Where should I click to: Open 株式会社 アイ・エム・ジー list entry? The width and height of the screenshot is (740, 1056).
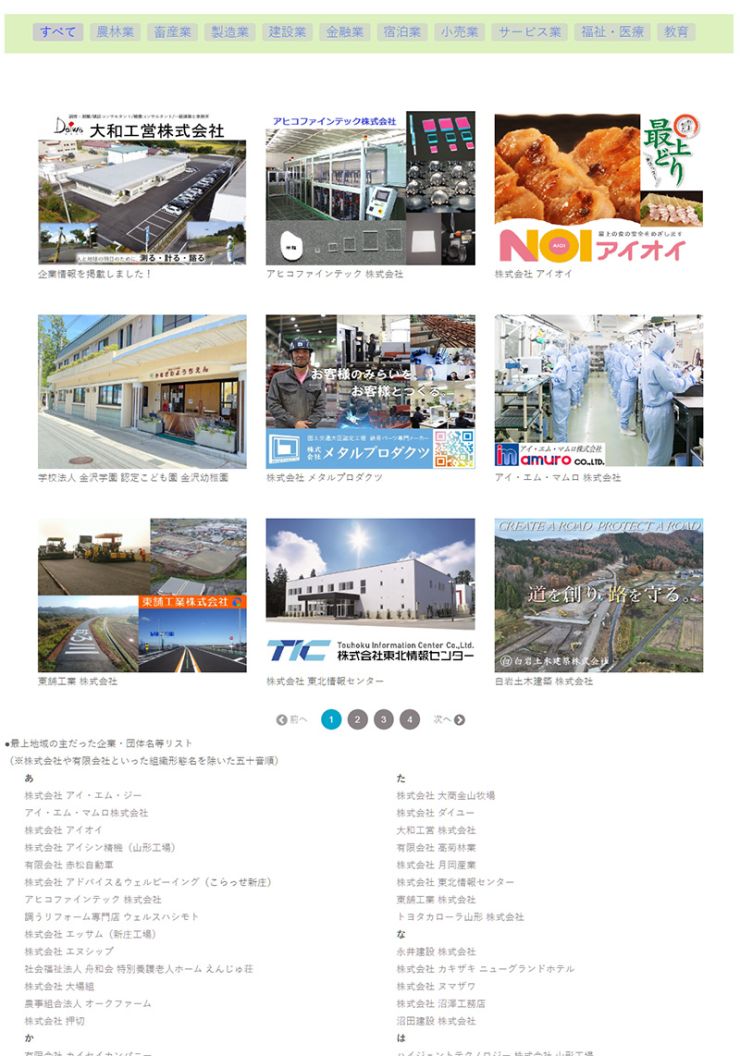click(x=83, y=796)
